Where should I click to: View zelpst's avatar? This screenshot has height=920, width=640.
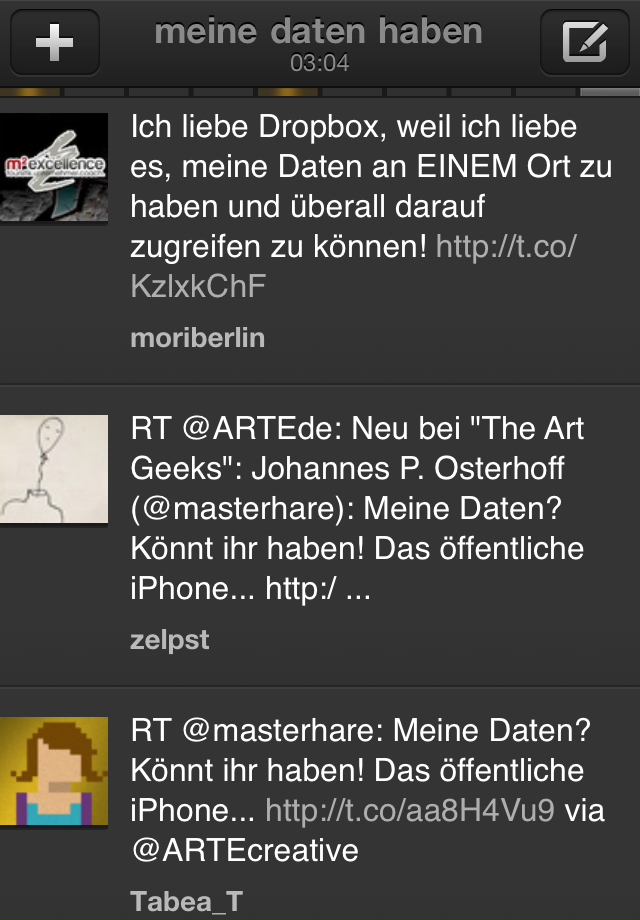(54, 469)
